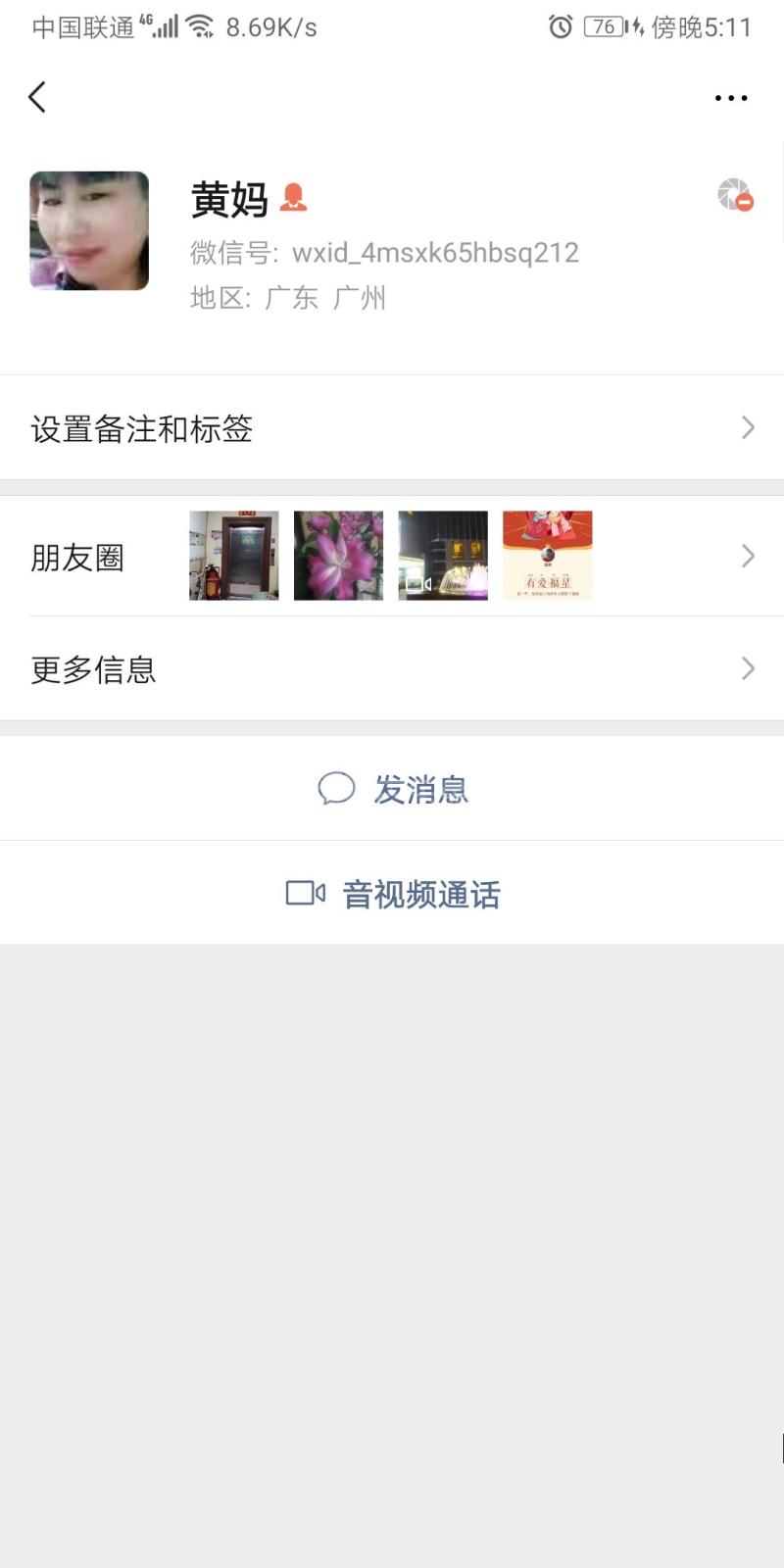Screen dimensions: 784x1568
Task: Open the three-dot overflow menu
Action: pos(731,98)
